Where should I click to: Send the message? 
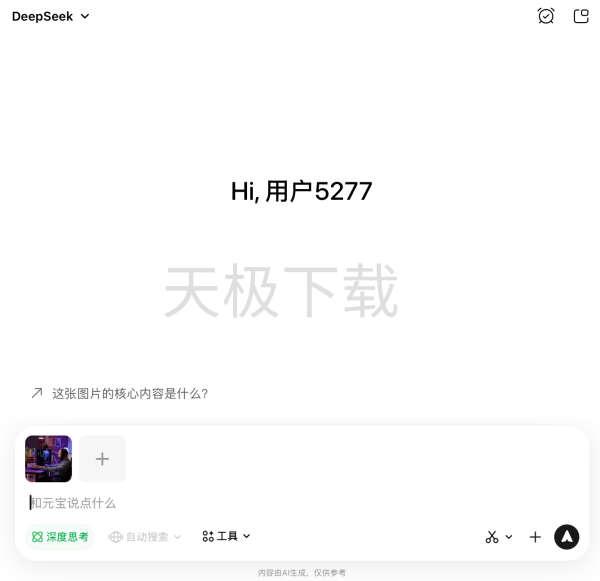(x=567, y=537)
